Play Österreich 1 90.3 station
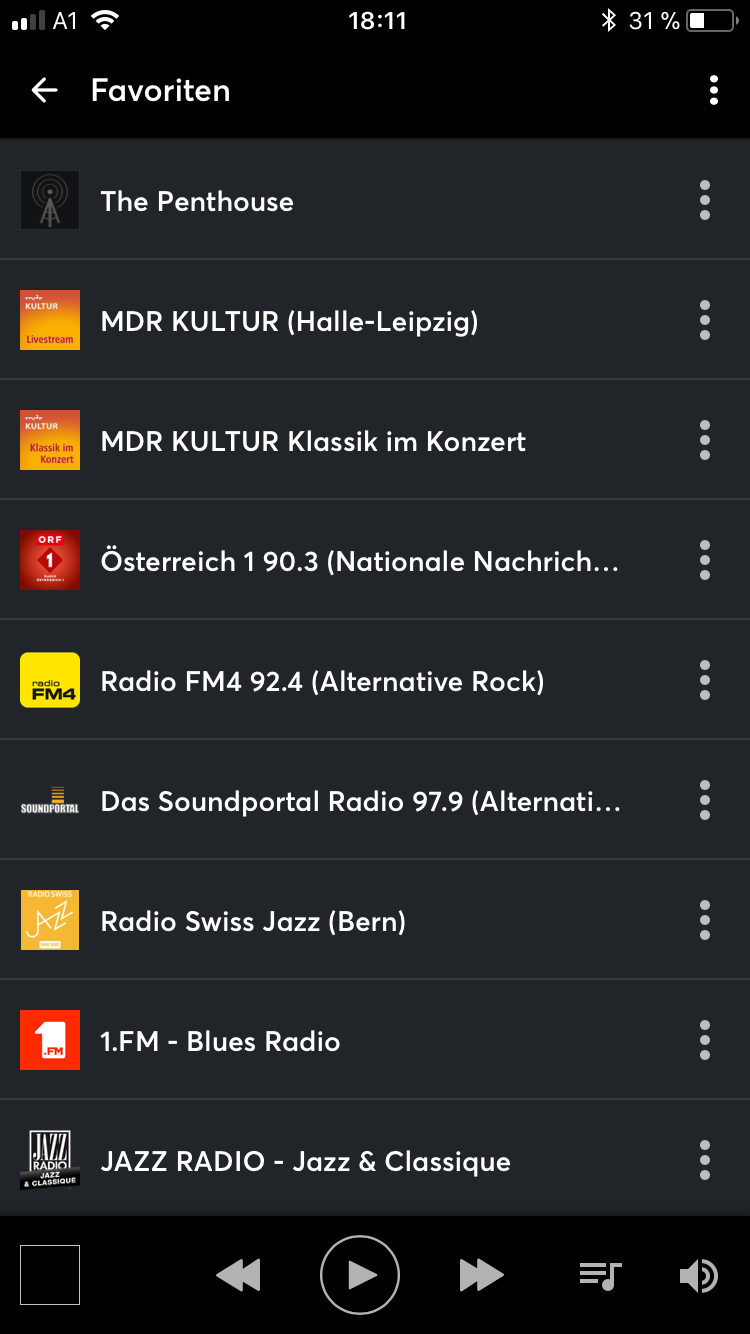The height and width of the screenshot is (1334, 750). click(x=359, y=561)
